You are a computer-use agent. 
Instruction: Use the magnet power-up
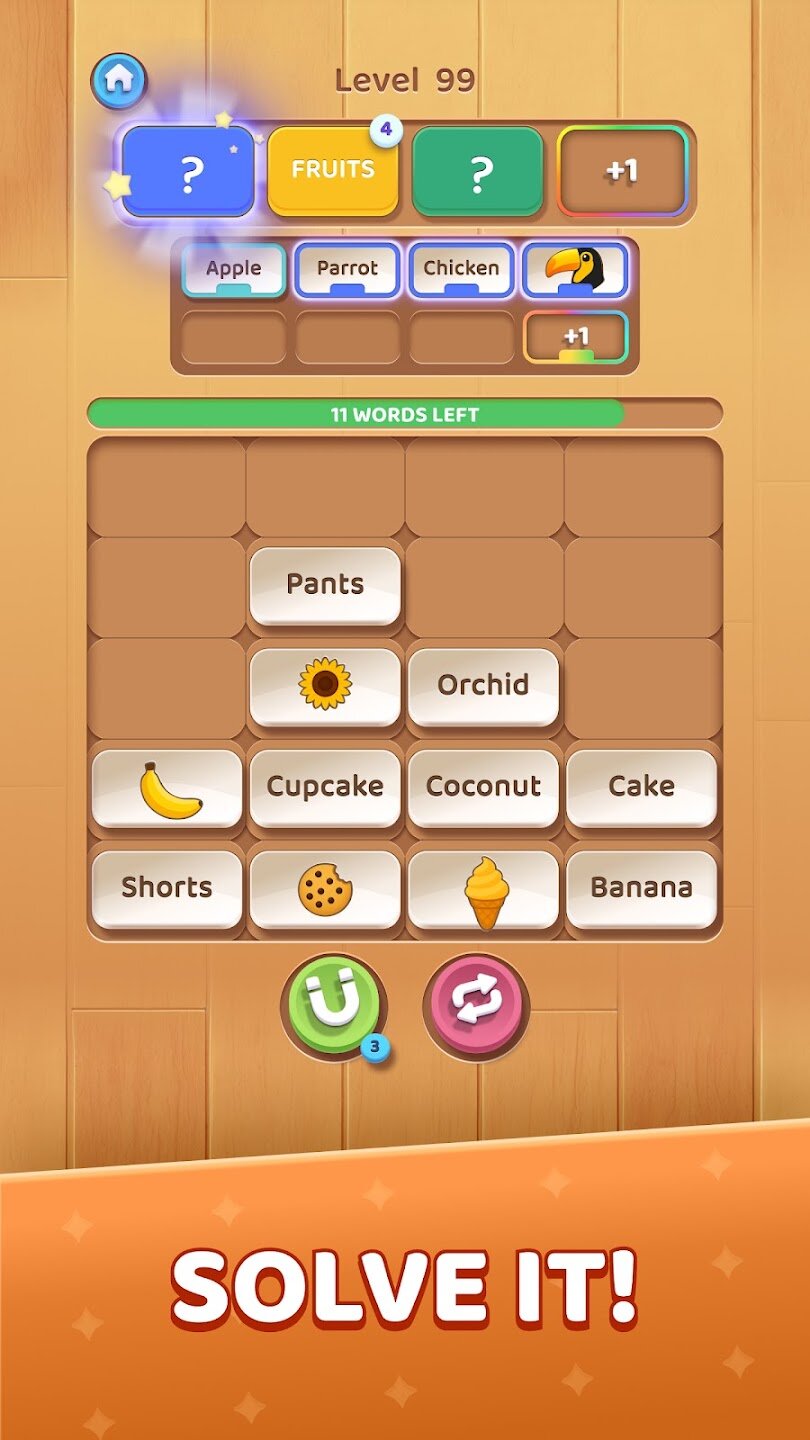(333, 1004)
